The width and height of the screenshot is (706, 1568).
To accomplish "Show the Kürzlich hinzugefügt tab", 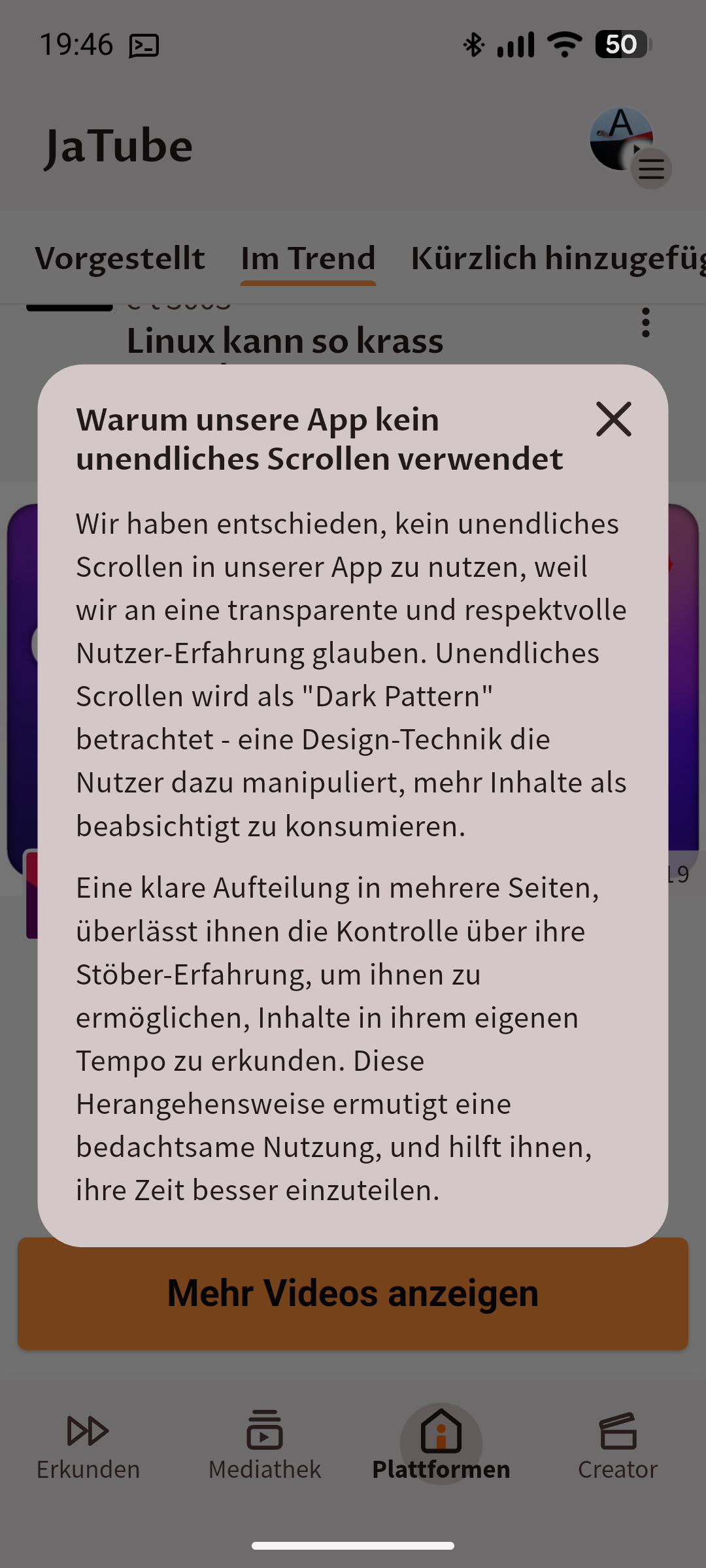I will (558, 259).
